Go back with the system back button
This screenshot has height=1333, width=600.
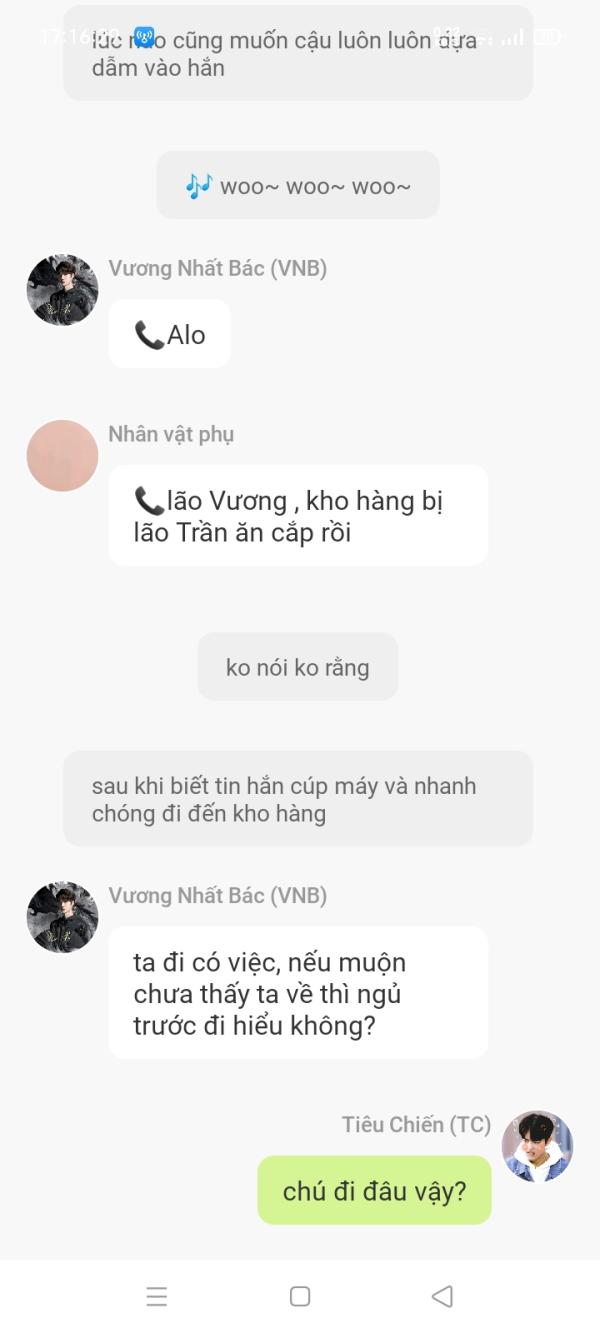click(x=442, y=1296)
